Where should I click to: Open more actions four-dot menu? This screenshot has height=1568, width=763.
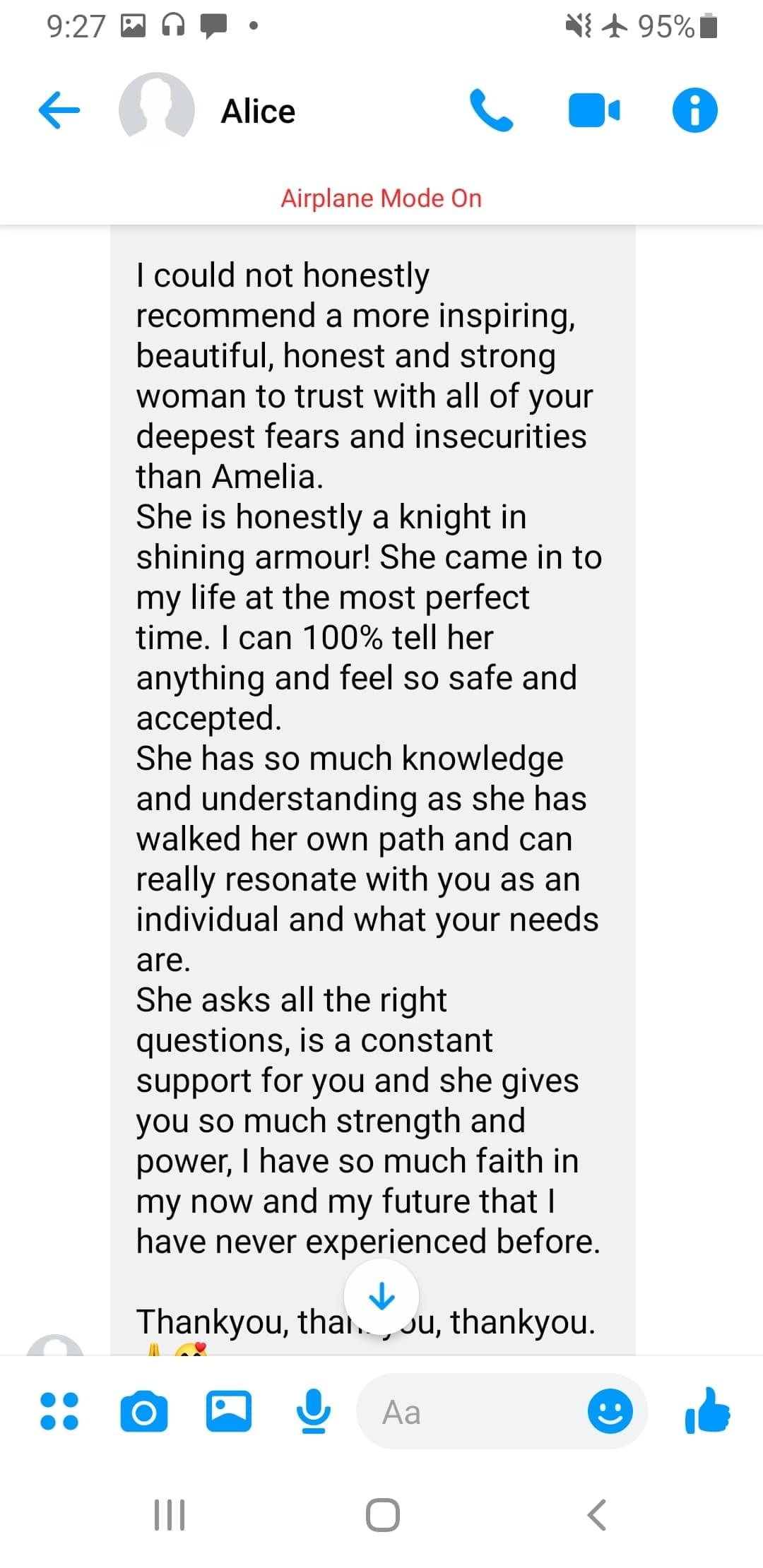tap(59, 1411)
